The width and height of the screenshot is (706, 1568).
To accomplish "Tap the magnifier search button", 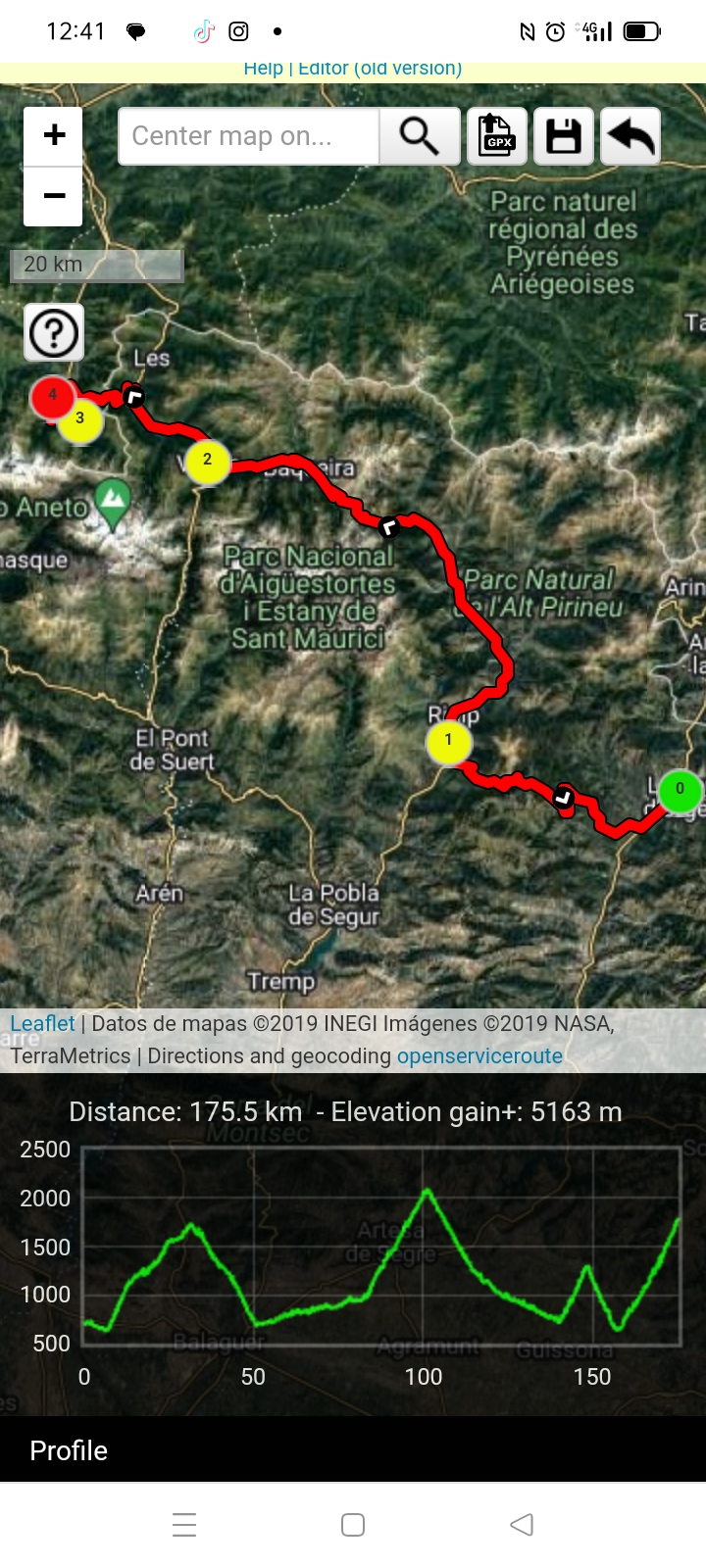I will pos(420,136).
